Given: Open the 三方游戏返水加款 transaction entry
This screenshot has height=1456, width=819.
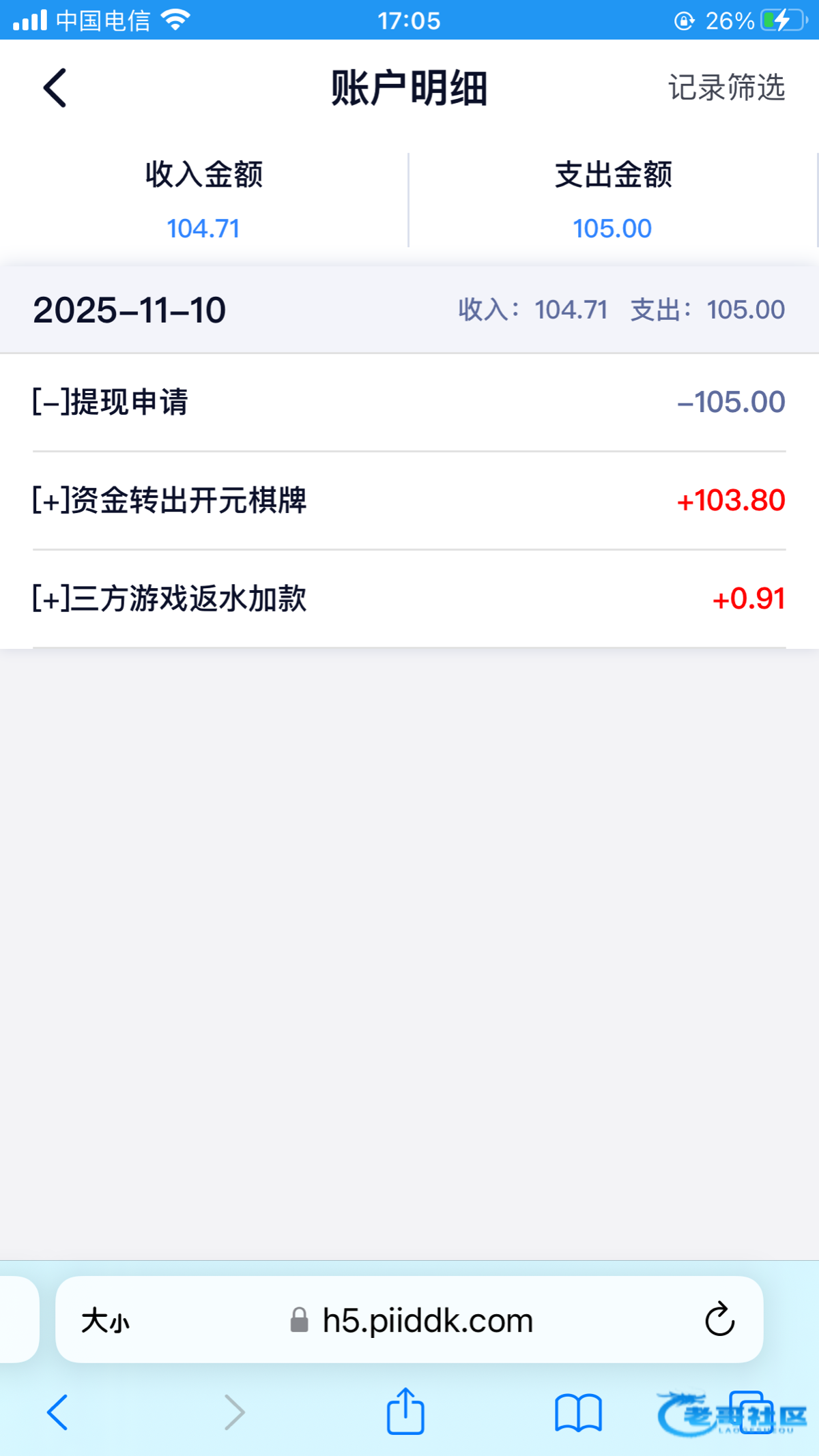Looking at the screenshot, I should [x=409, y=599].
